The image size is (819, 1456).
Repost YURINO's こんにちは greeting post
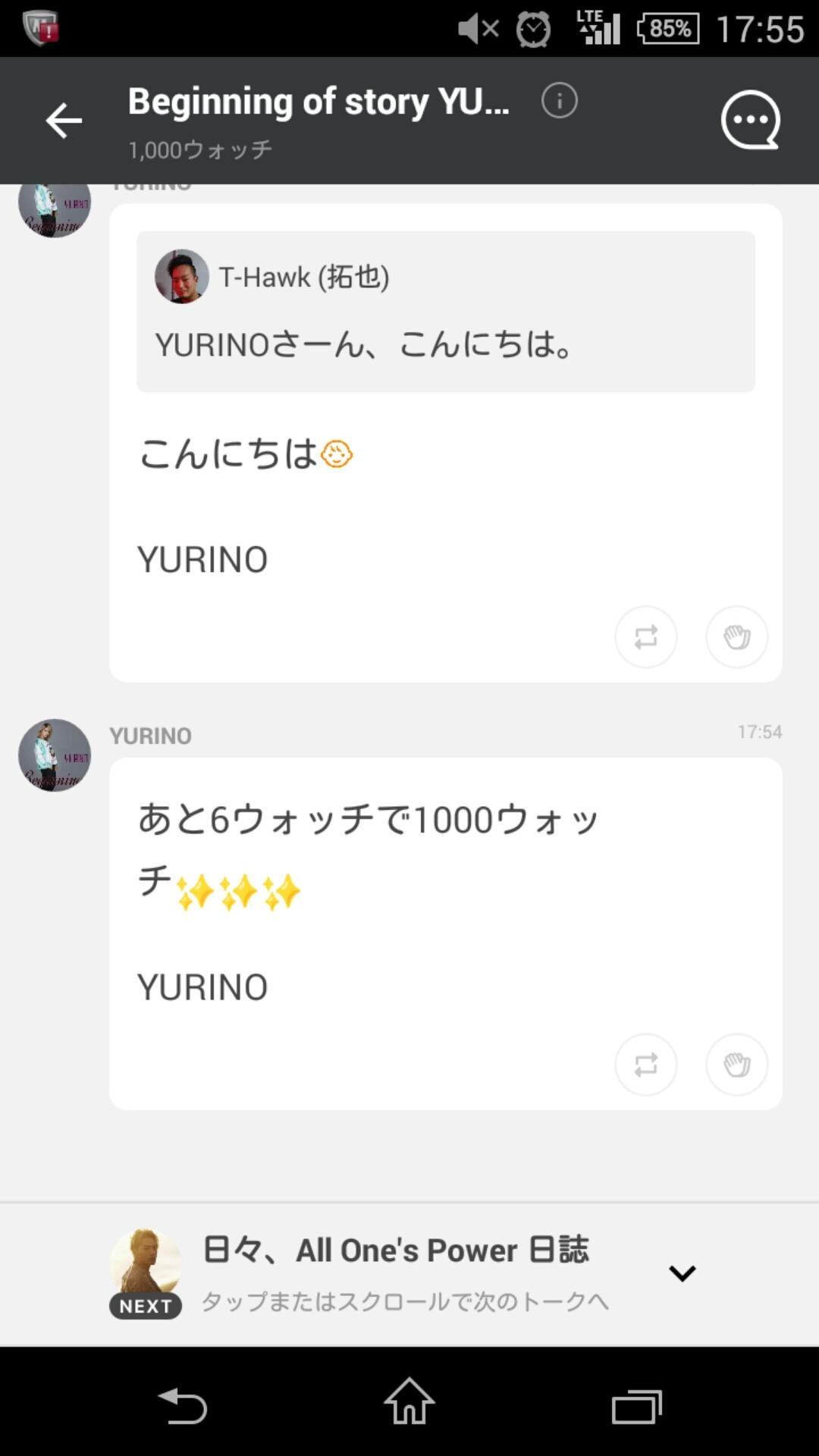click(645, 638)
